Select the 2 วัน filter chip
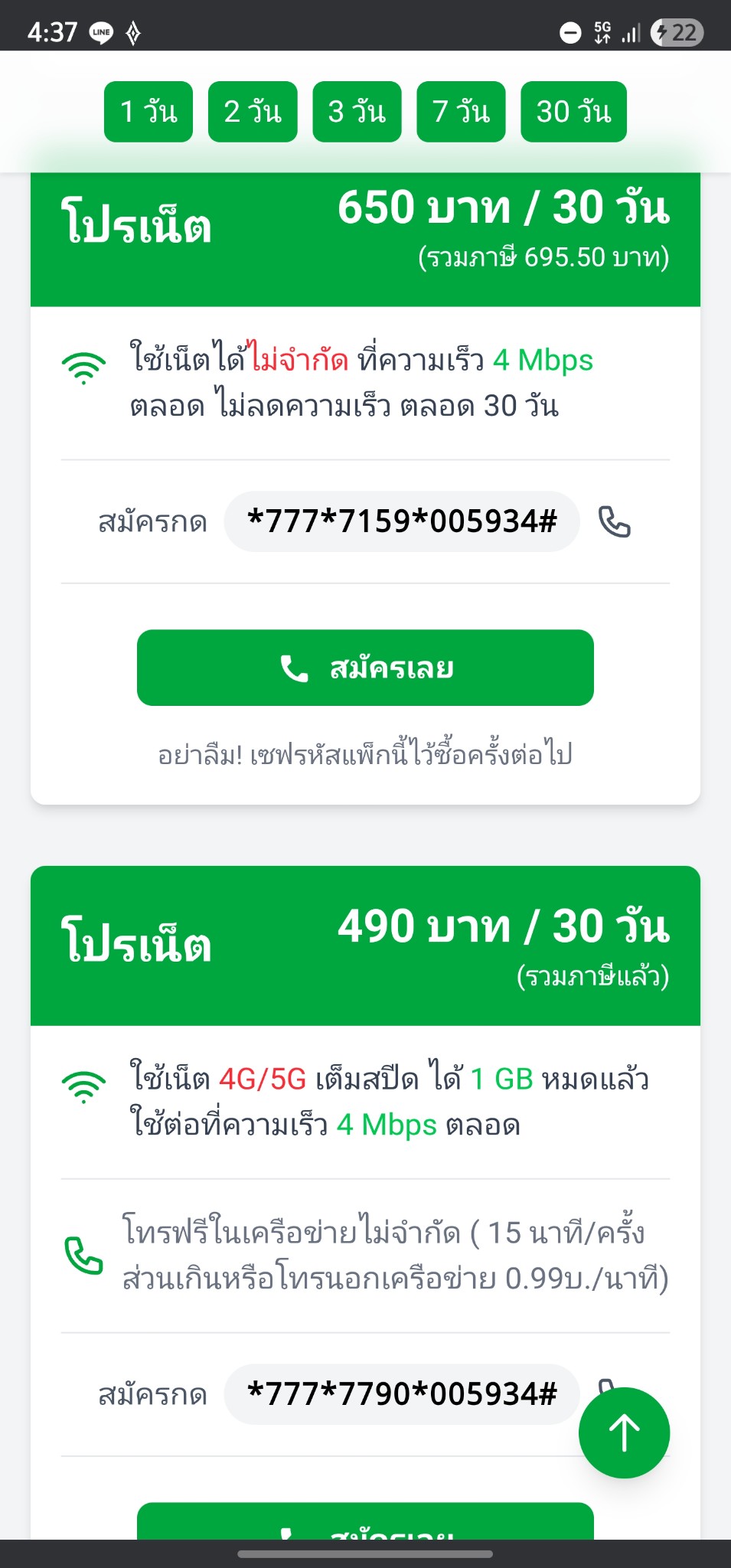Image resolution: width=731 pixels, height=1568 pixels. click(x=253, y=112)
